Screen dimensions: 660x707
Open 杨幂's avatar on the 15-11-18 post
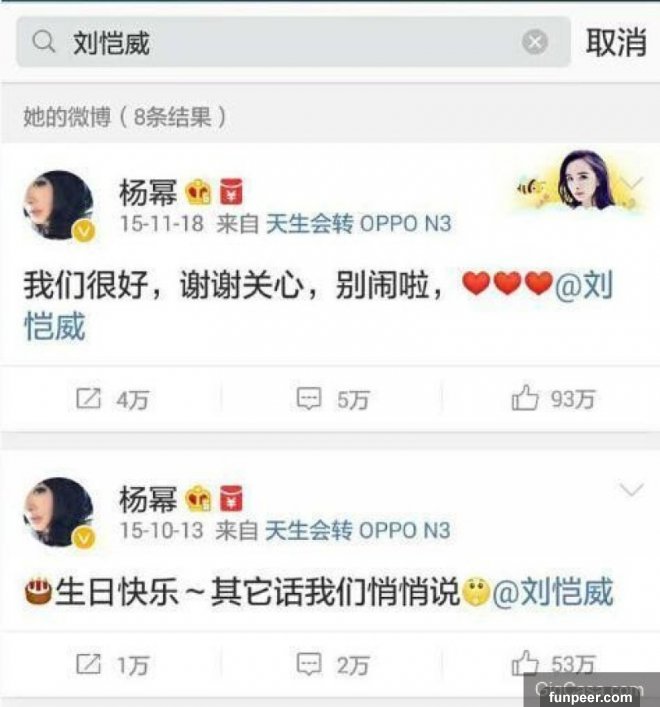click(x=59, y=206)
